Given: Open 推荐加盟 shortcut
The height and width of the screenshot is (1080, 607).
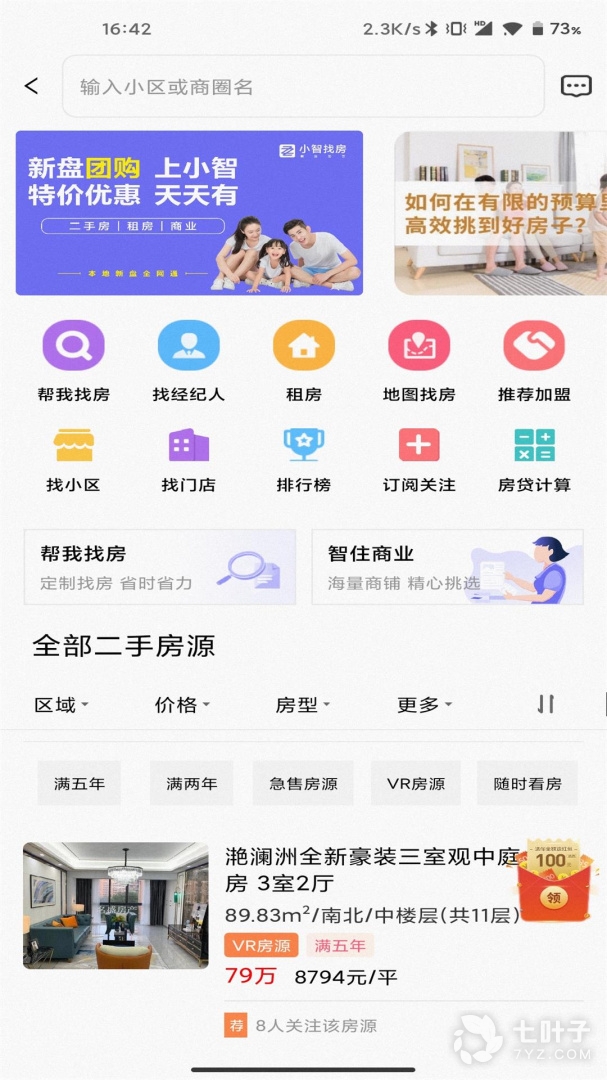Looking at the screenshot, I should [x=534, y=347].
